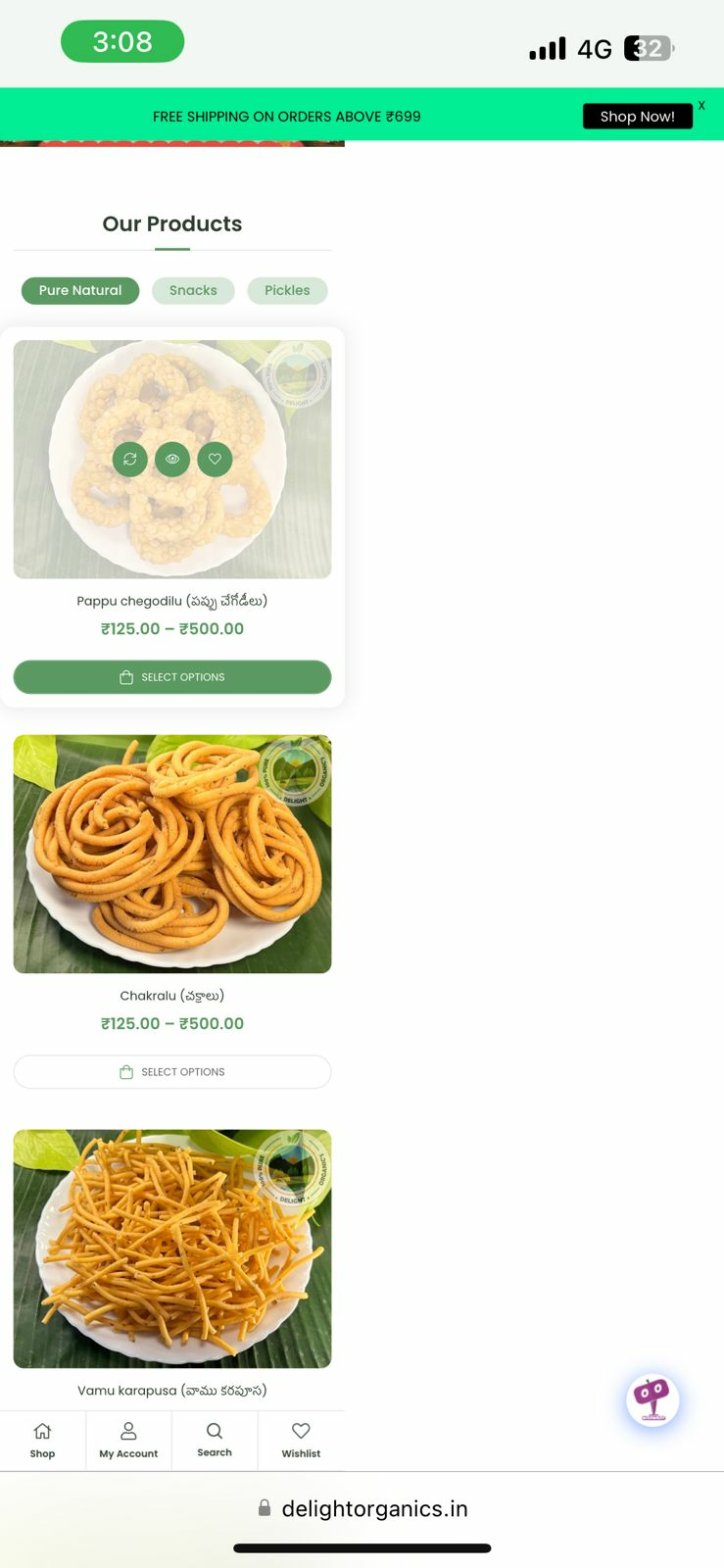Switch to the Pickles category
Viewport: 724px width, 1568px height.
287,290
